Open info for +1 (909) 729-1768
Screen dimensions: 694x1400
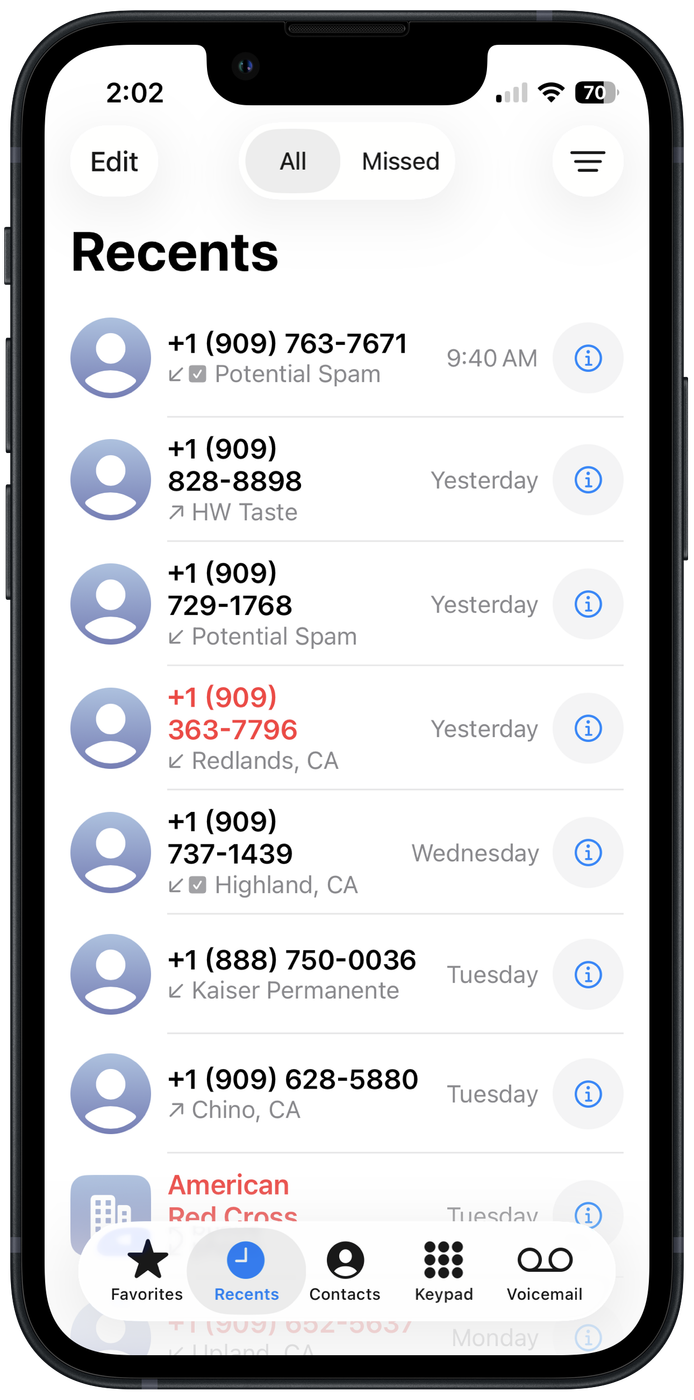pyautogui.click(x=588, y=604)
